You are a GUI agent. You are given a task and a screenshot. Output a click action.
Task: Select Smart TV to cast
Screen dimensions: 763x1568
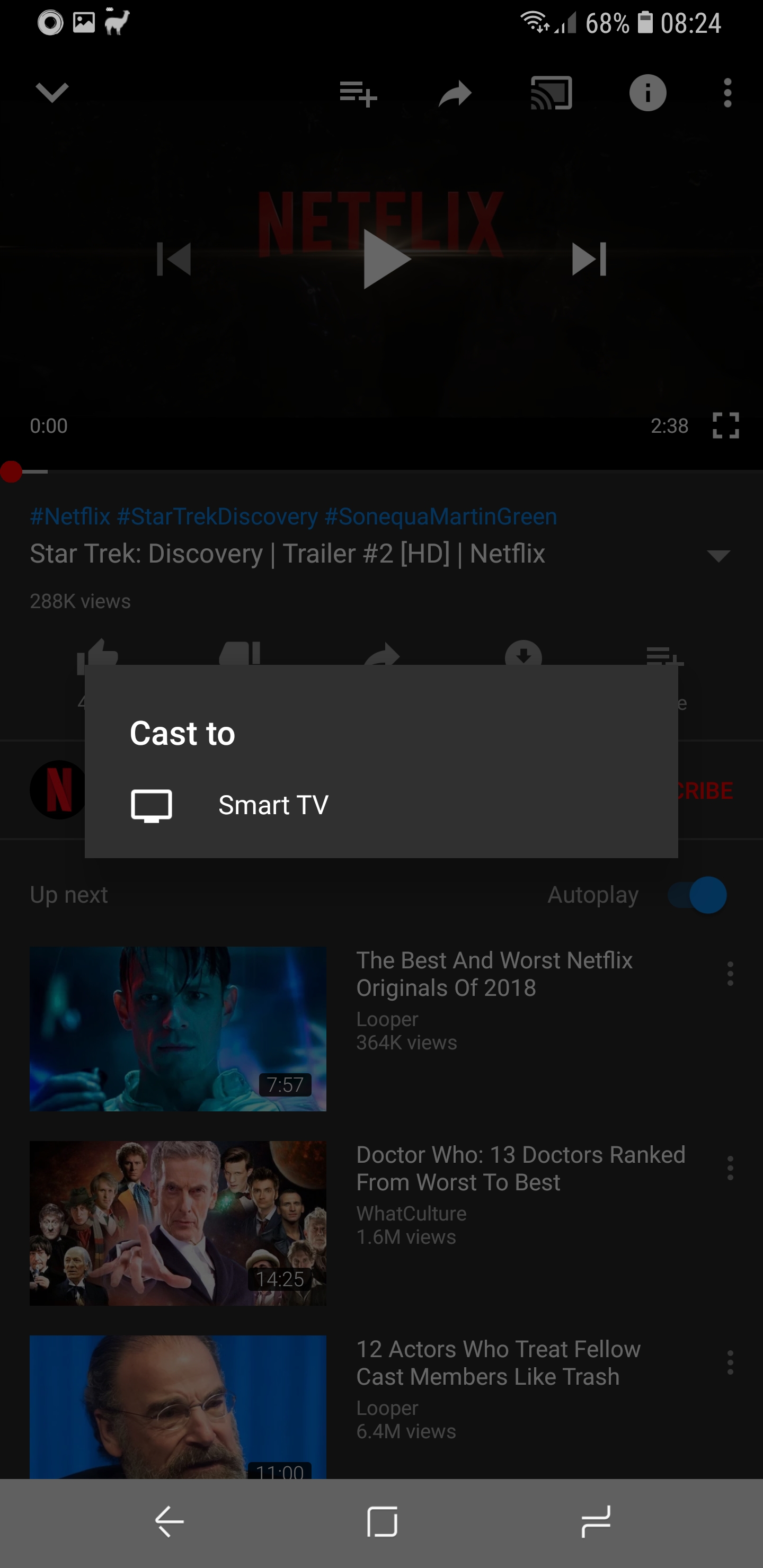[381, 805]
